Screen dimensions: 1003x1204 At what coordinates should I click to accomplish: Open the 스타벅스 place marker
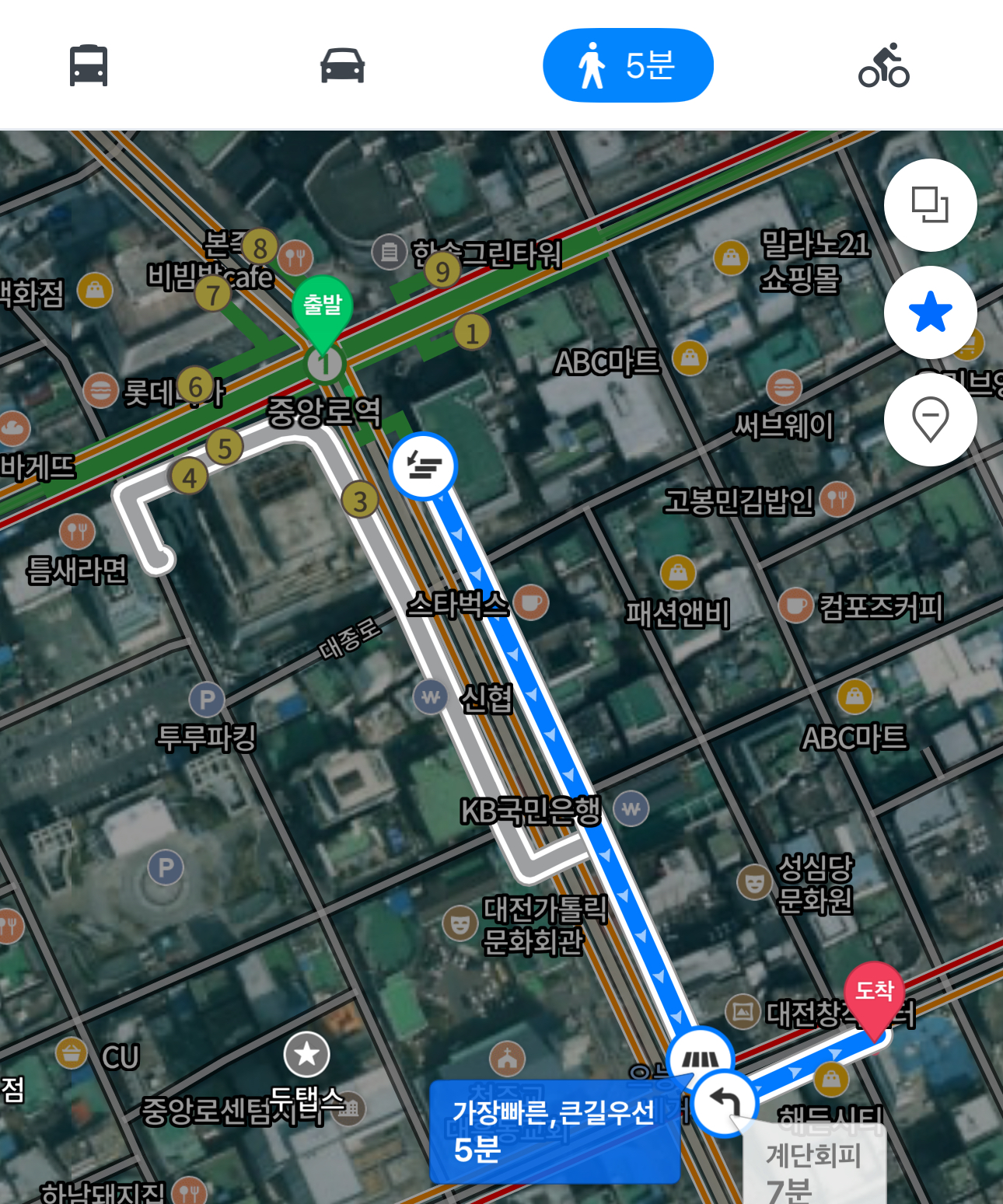pyautogui.click(x=530, y=602)
